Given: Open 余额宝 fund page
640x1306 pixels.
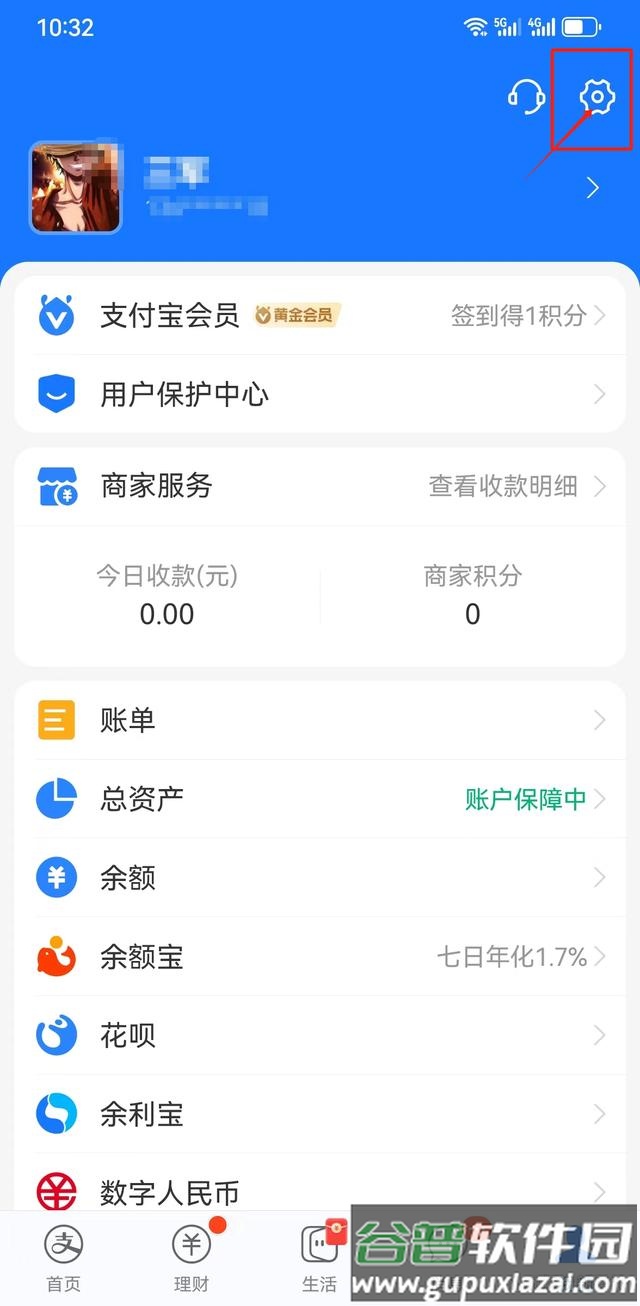Looking at the screenshot, I should tap(320, 957).
